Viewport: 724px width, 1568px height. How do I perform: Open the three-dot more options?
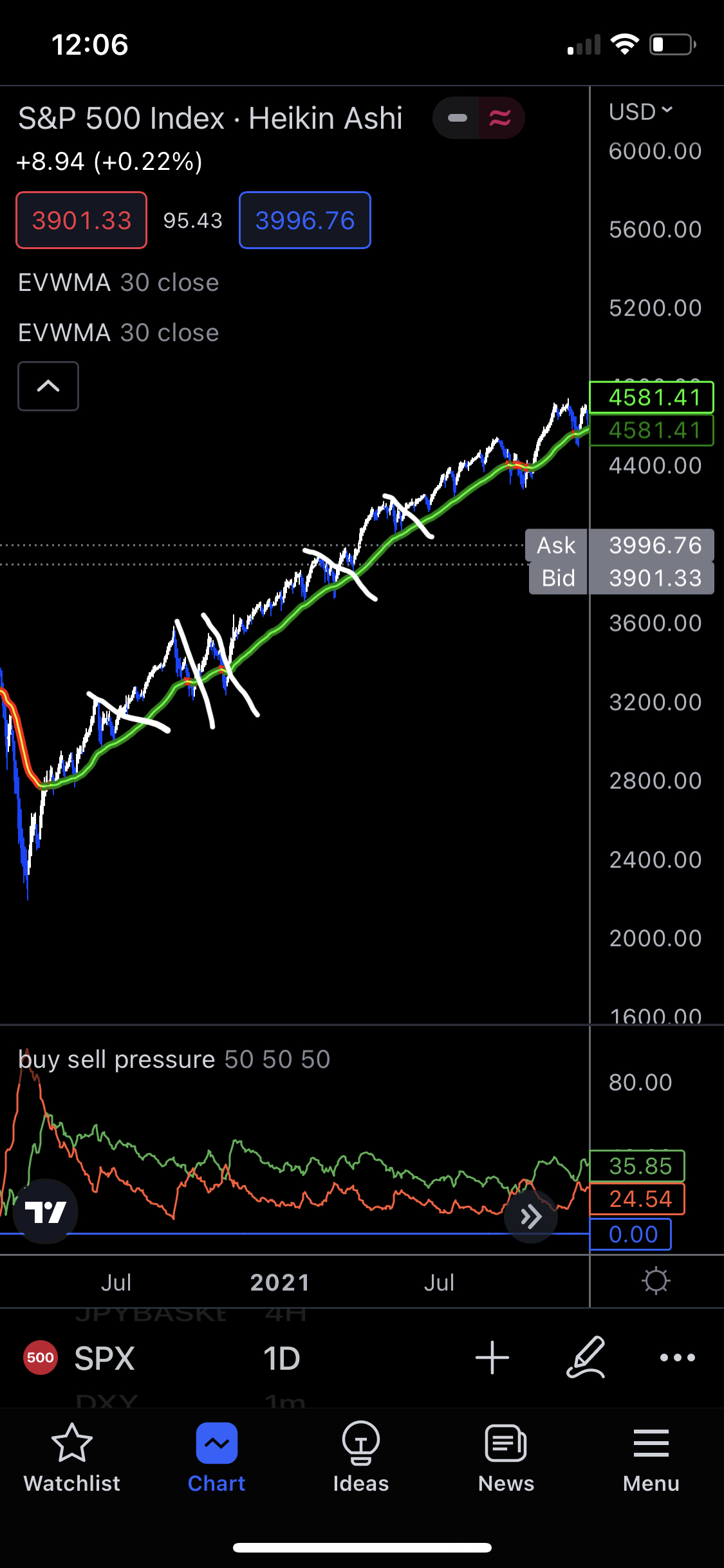677,1358
